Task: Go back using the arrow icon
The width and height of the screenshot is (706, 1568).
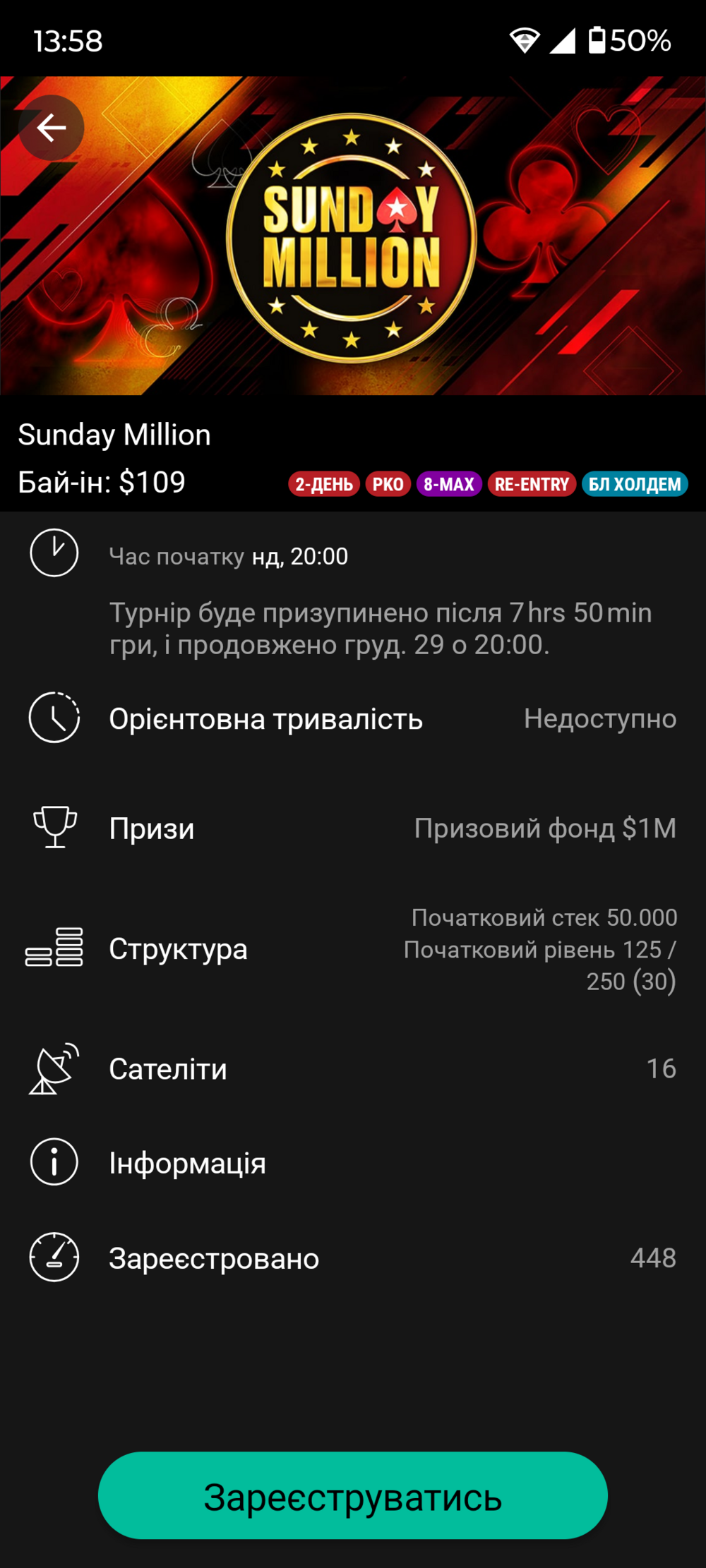Action: point(51,128)
